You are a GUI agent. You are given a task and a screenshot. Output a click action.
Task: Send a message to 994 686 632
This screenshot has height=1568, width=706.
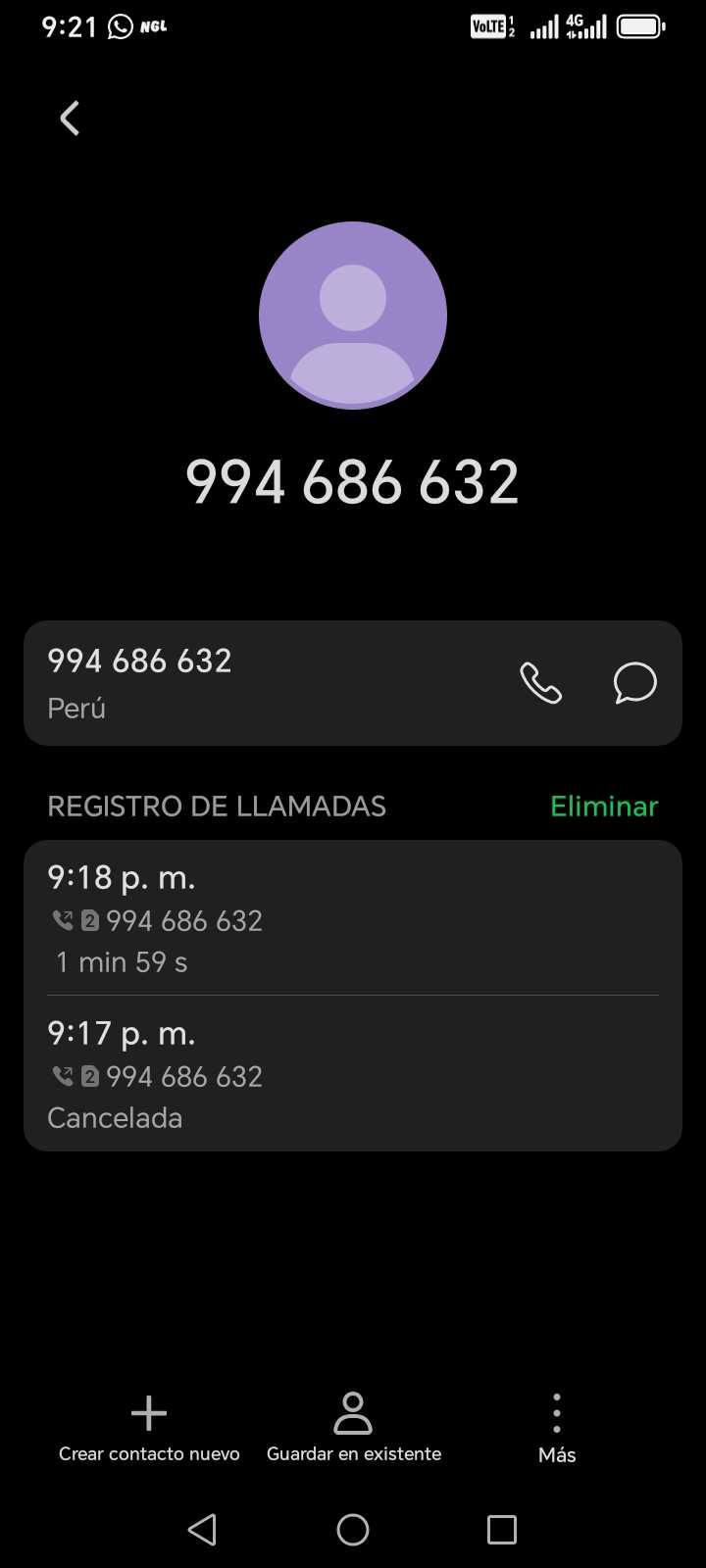pyautogui.click(x=634, y=683)
